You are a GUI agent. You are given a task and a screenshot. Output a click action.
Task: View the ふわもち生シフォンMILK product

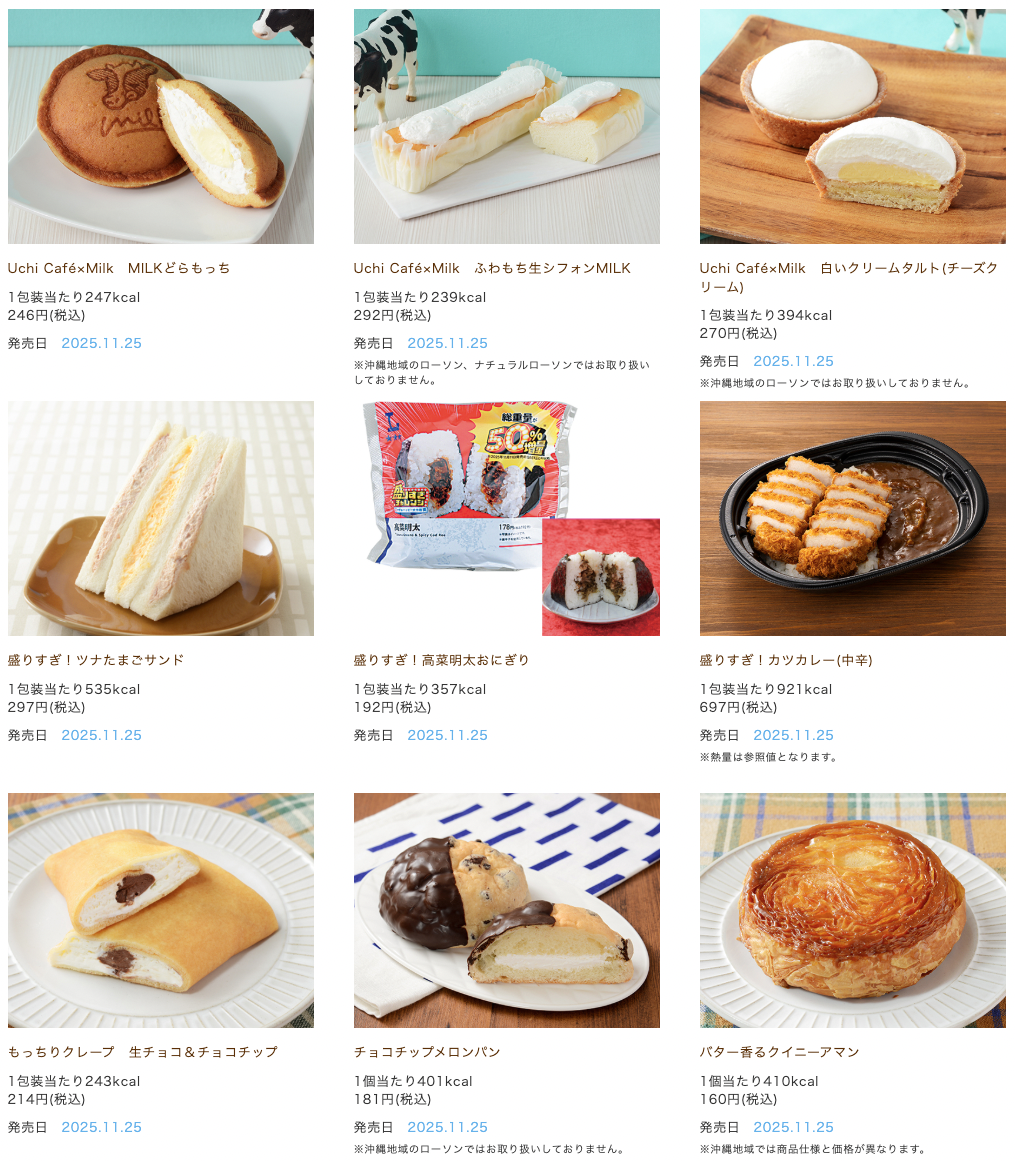[x=506, y=127]
